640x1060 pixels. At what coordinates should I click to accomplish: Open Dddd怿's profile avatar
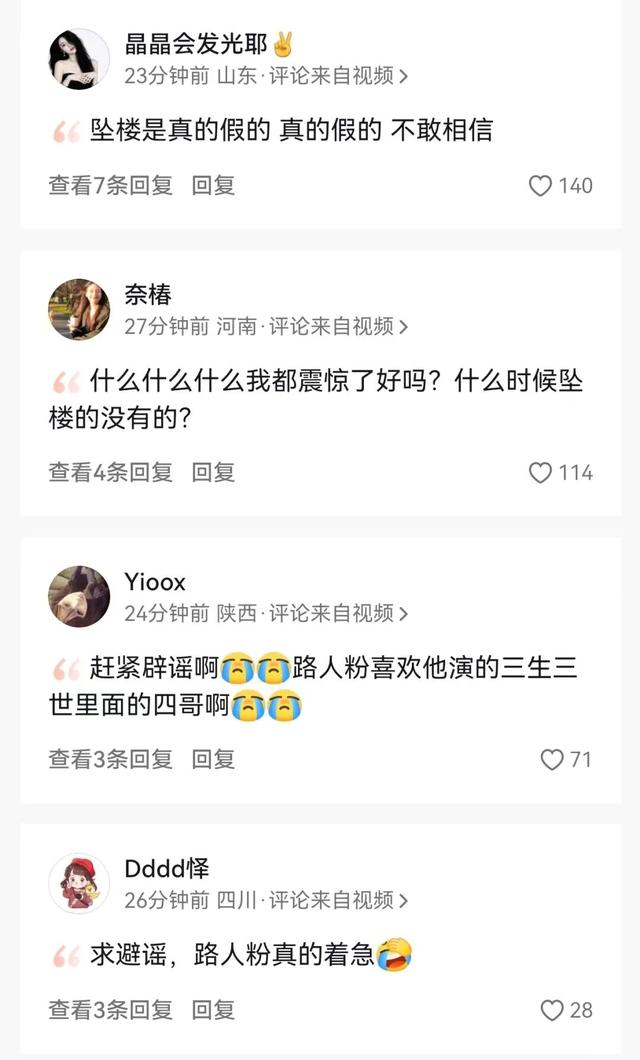click(x=79, y=883)
